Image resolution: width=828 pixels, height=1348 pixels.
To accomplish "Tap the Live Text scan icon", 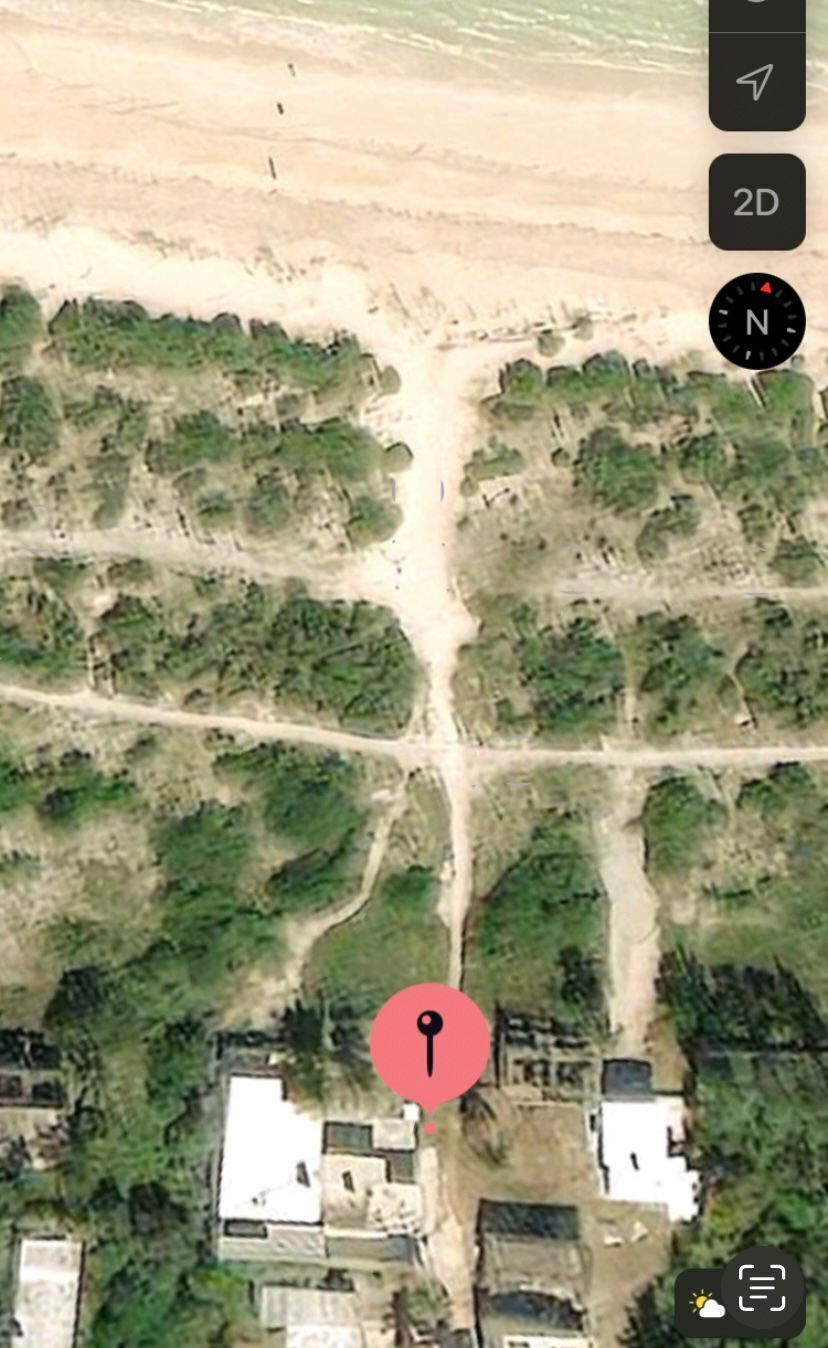I will tap(762, 1288).
